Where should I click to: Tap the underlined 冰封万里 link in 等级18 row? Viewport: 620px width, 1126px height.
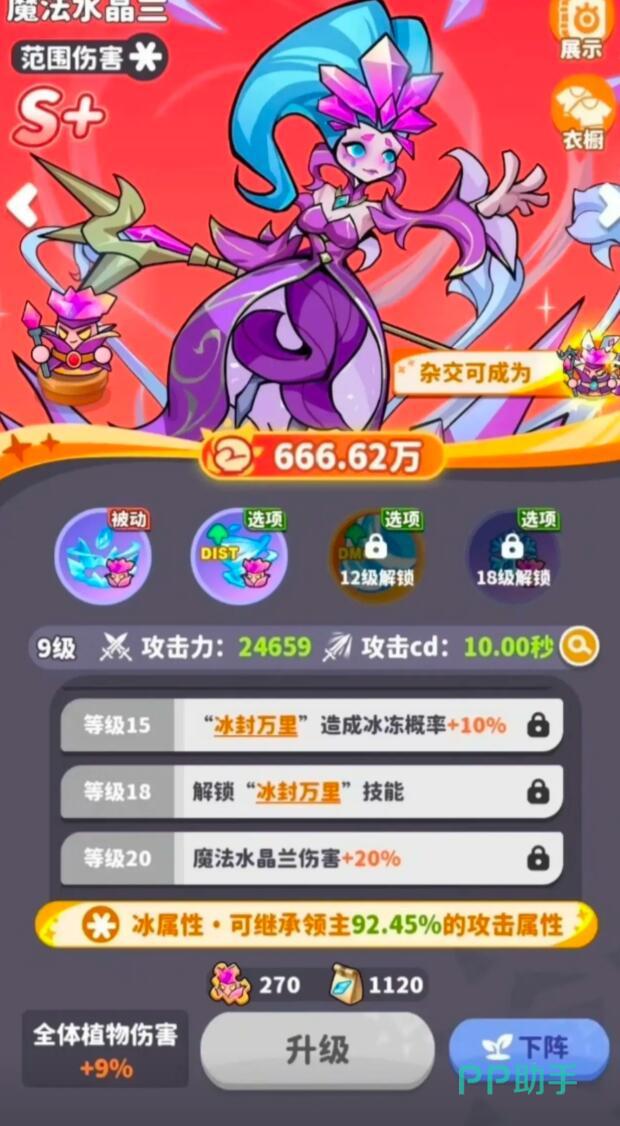298,792
